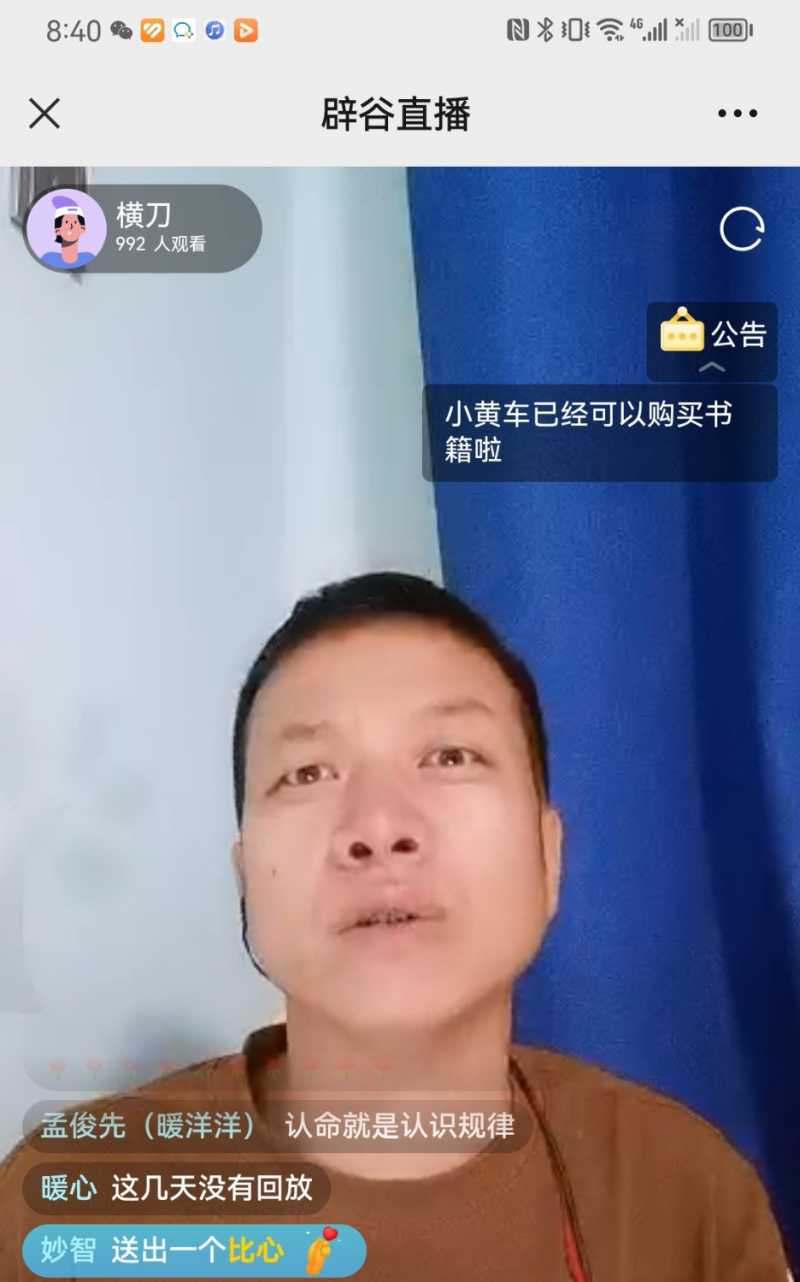
Task: Expand the 小黄车 book announcement message
Action: tap(599, 432)
